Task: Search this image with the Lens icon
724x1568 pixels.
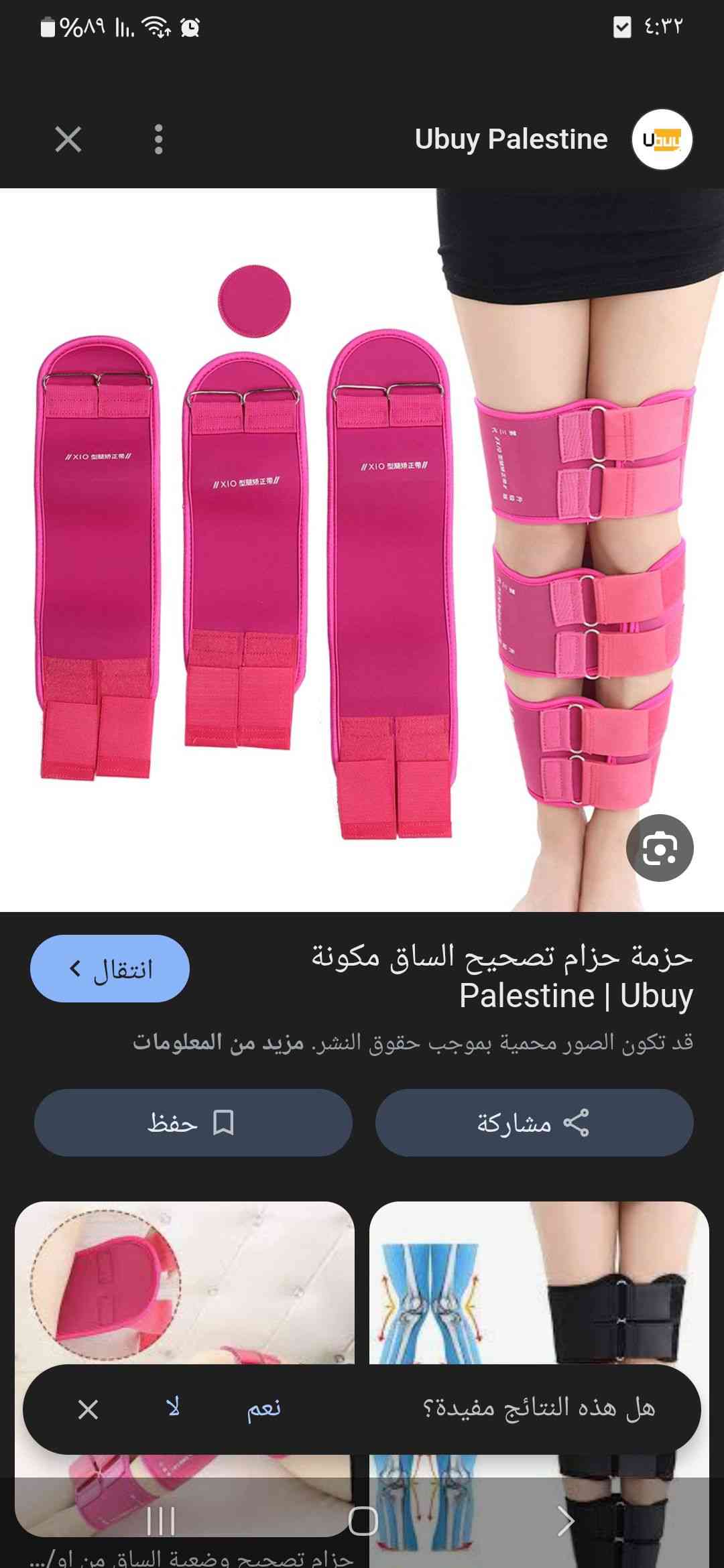Action: (x=660, y=848)
